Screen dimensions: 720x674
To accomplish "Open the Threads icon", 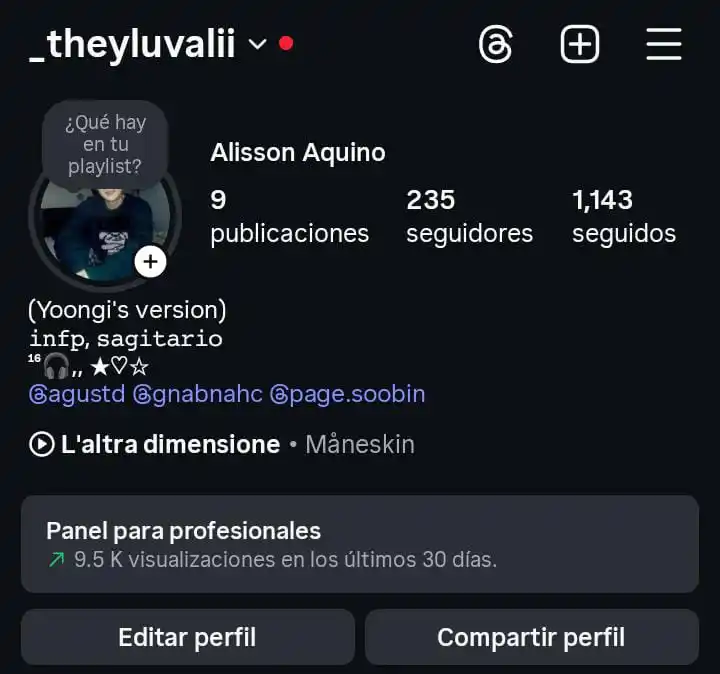I will pyautogui.click(x=496, y=45).
